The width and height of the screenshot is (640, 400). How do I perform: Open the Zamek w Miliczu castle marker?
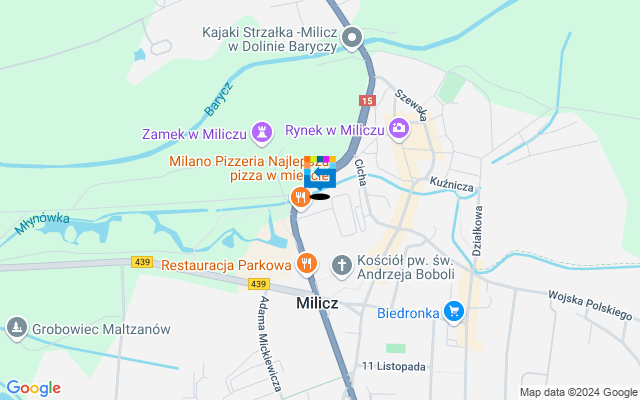[x=263, y=131]
